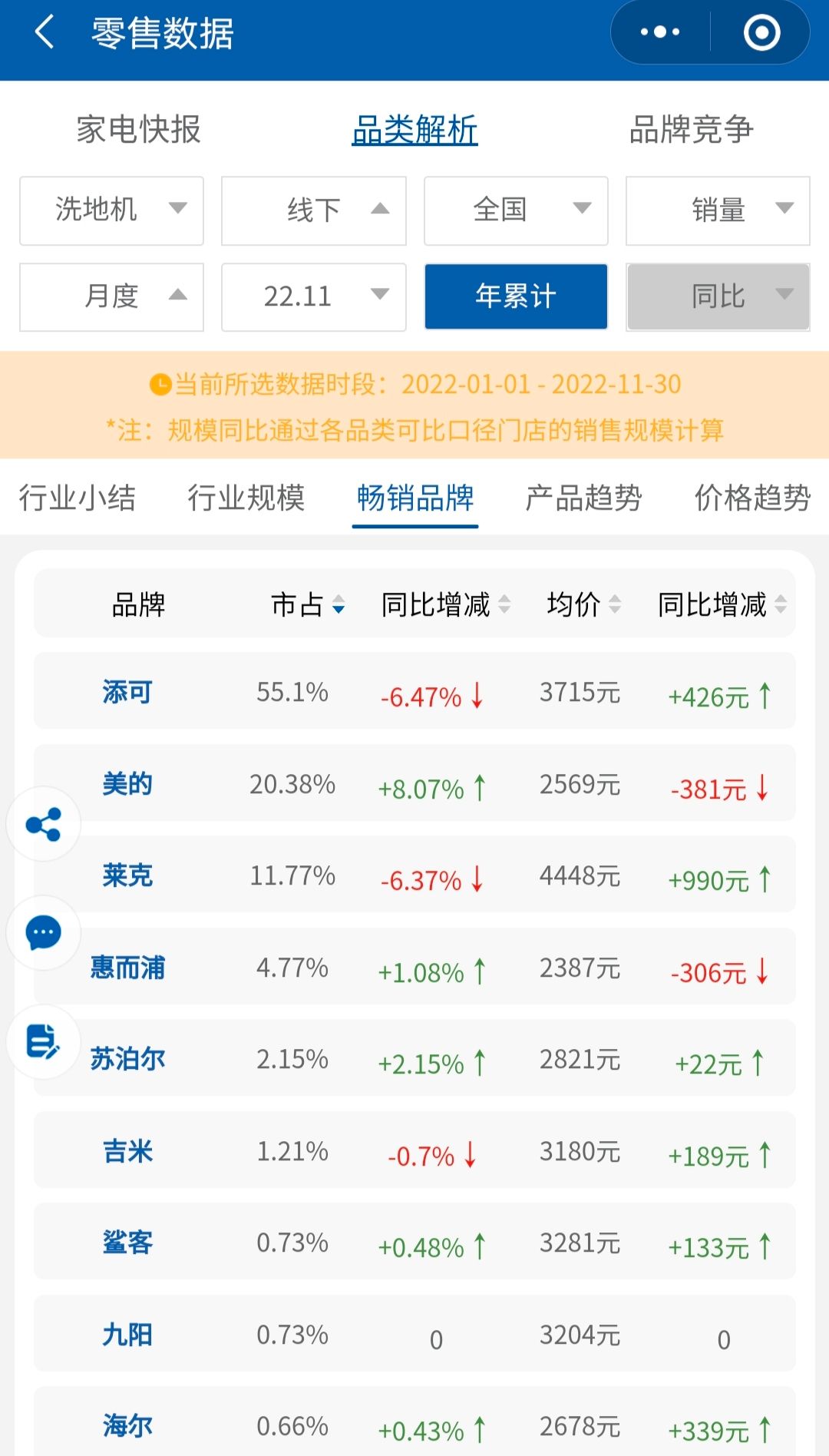Tap the floating share icon
The width and height of the screenshot is (829, 1456).
pos(44,824)
